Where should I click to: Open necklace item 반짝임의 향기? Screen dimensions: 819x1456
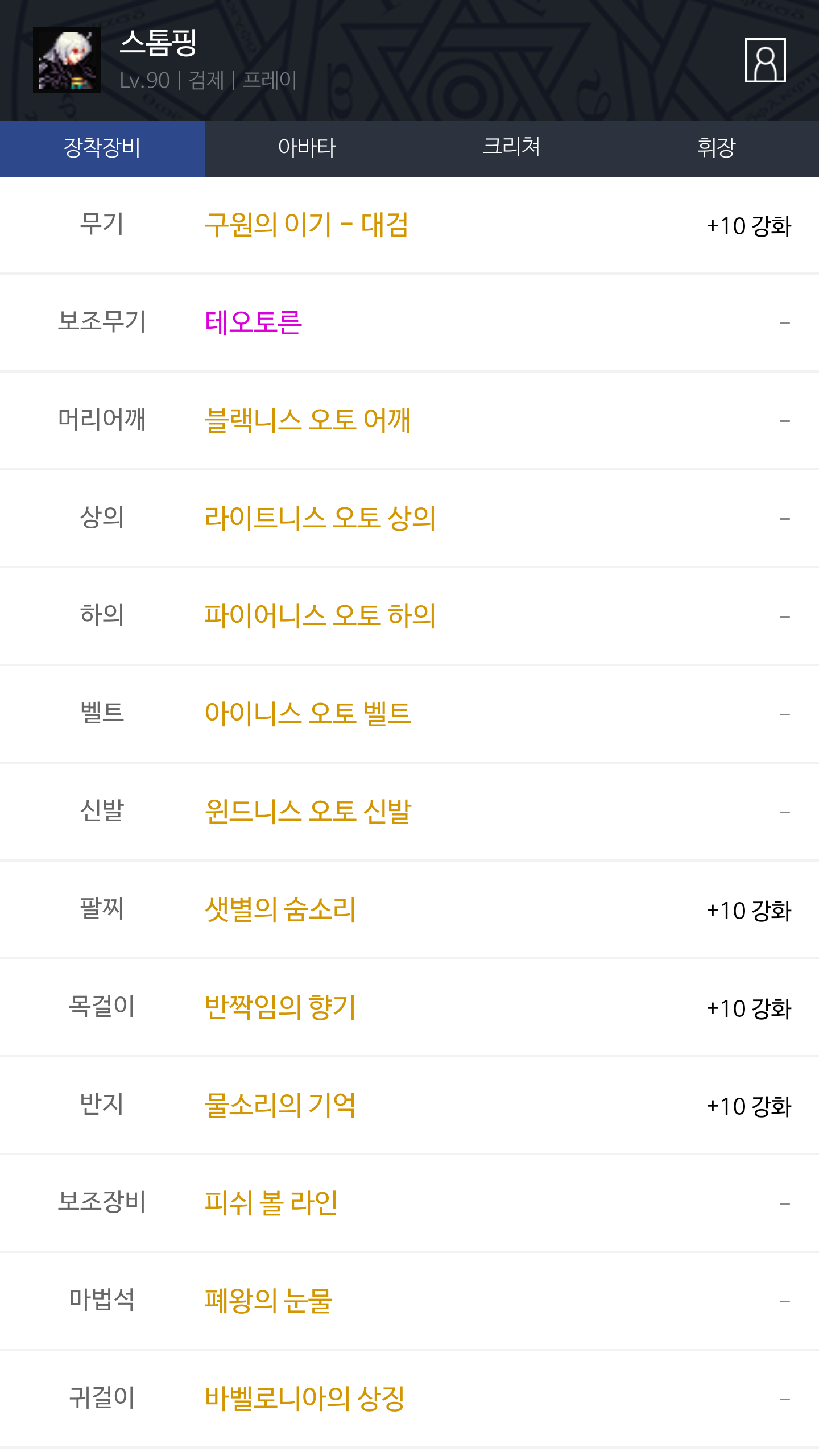coord(280,1007)
